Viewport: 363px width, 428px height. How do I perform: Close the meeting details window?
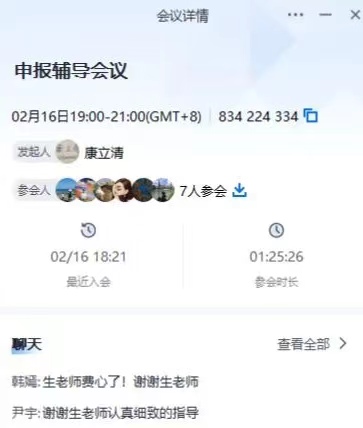click(x=355, y=15)
